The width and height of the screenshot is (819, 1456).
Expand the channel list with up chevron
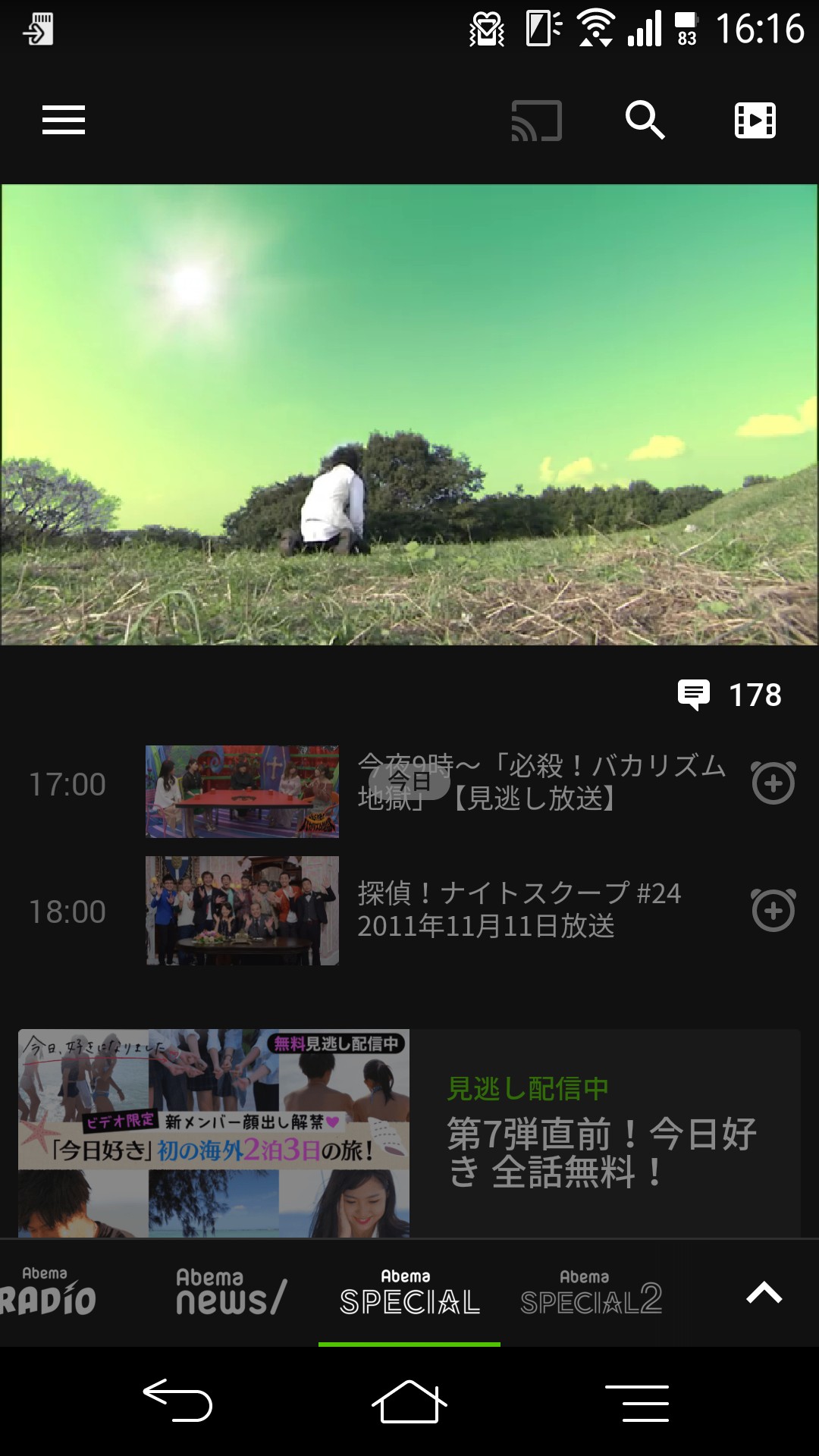[764, 1292]
